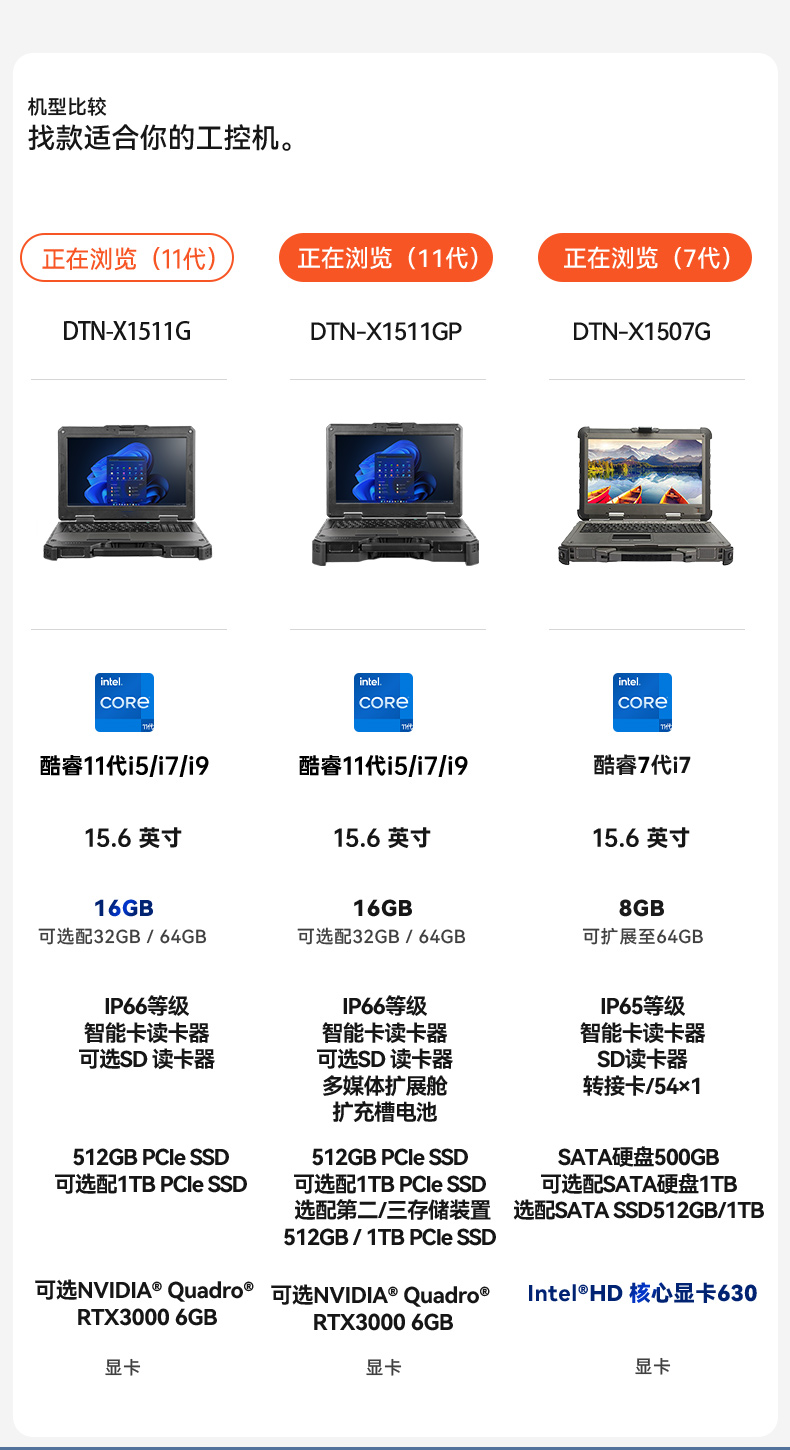Click the outlined "正在浏览（11代）" pill button
The width and height of the screenshot is (790, 1450).
(x=127, y=257)
